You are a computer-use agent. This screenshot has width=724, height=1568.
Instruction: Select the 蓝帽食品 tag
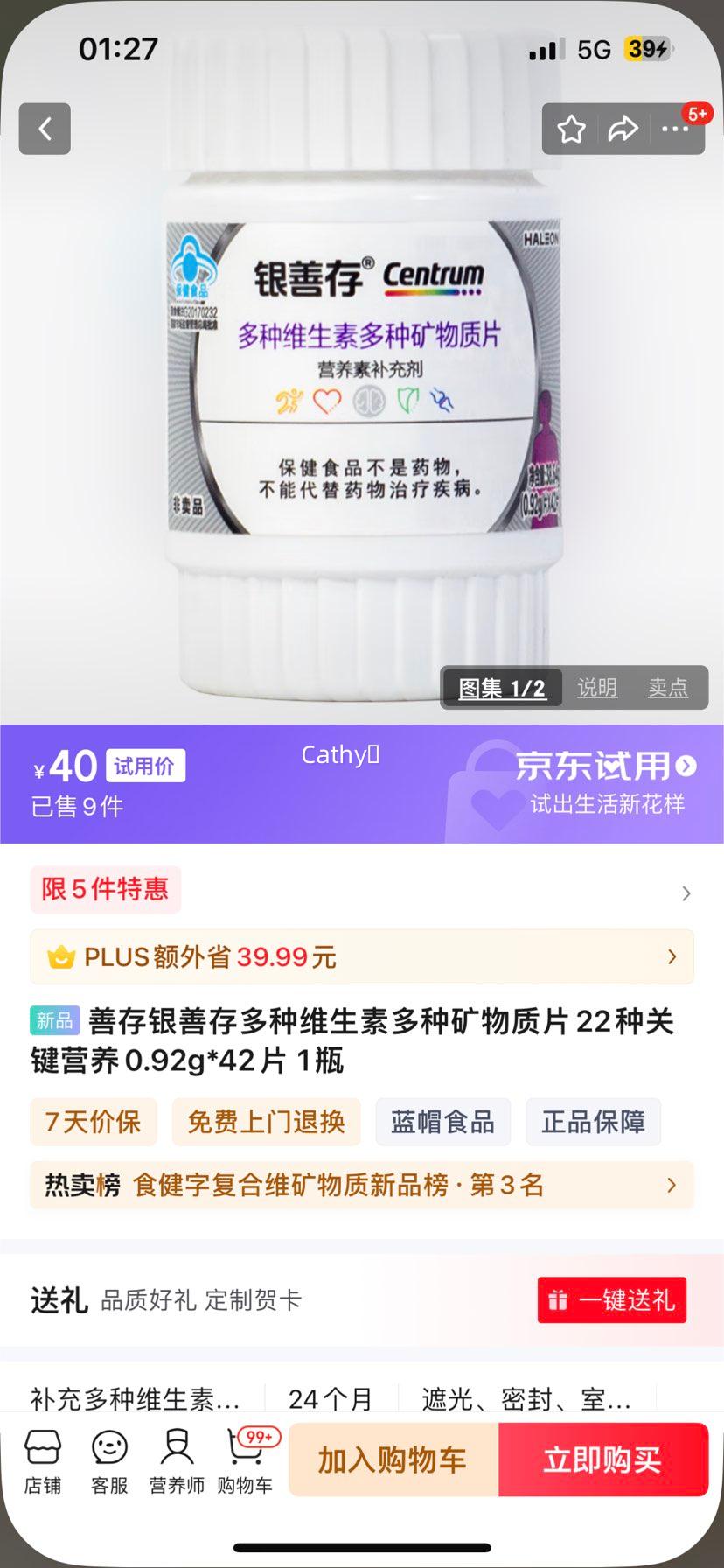443,1121
